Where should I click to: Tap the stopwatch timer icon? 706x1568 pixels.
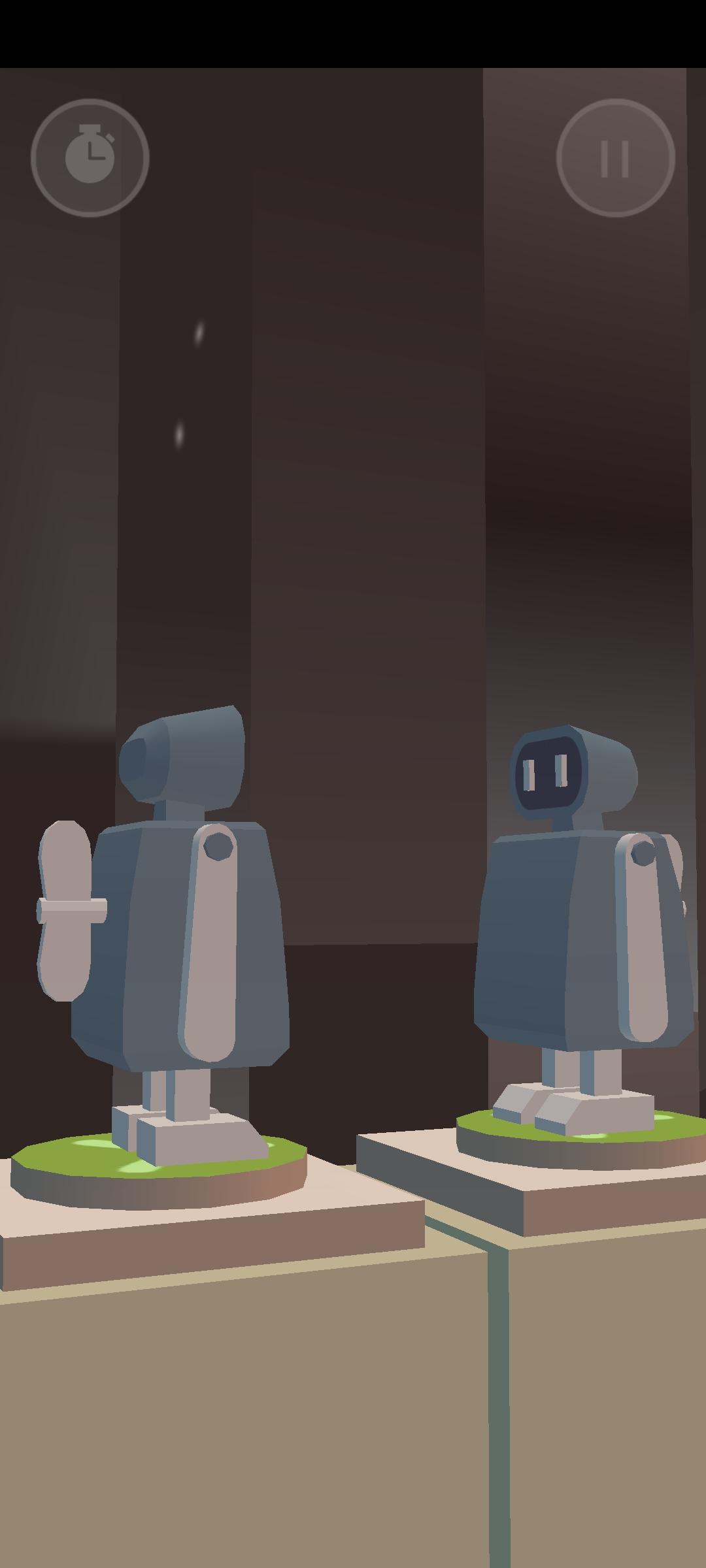click(90, 155)
